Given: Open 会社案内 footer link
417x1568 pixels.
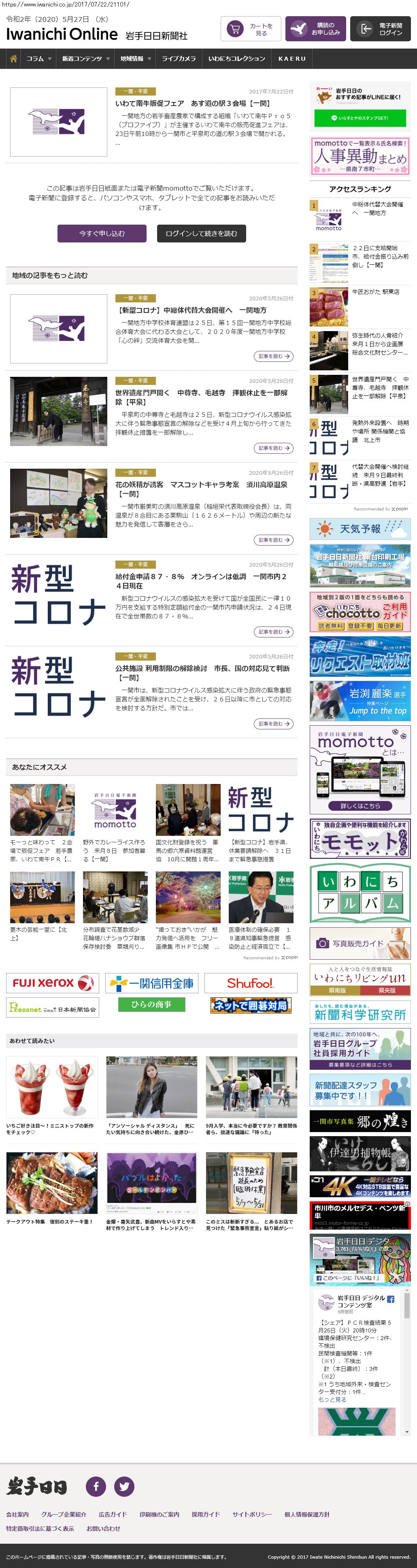Looking at the screenshot, I should point(17,1514).
